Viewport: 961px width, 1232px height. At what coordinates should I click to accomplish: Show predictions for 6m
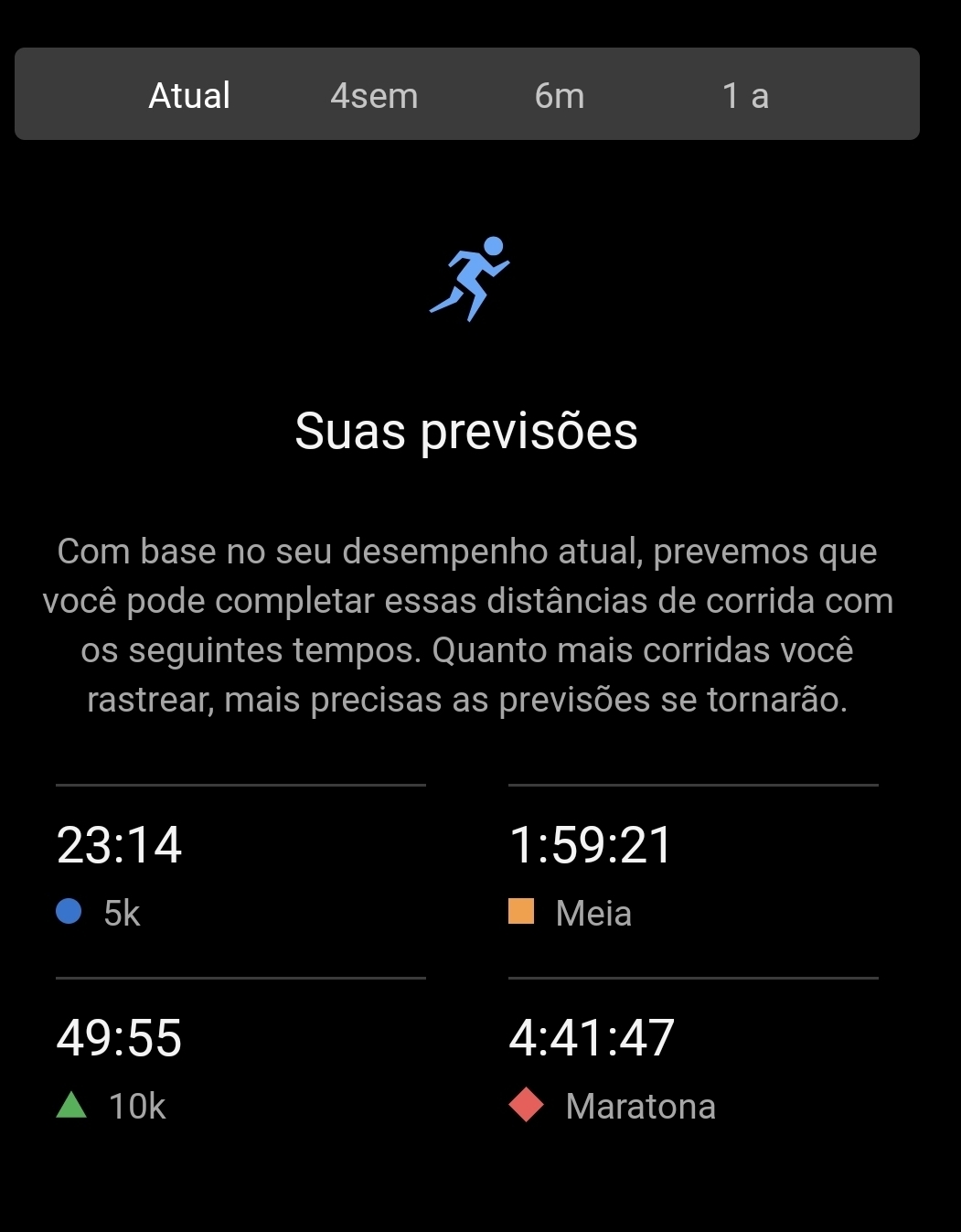(x=560, y=95)
